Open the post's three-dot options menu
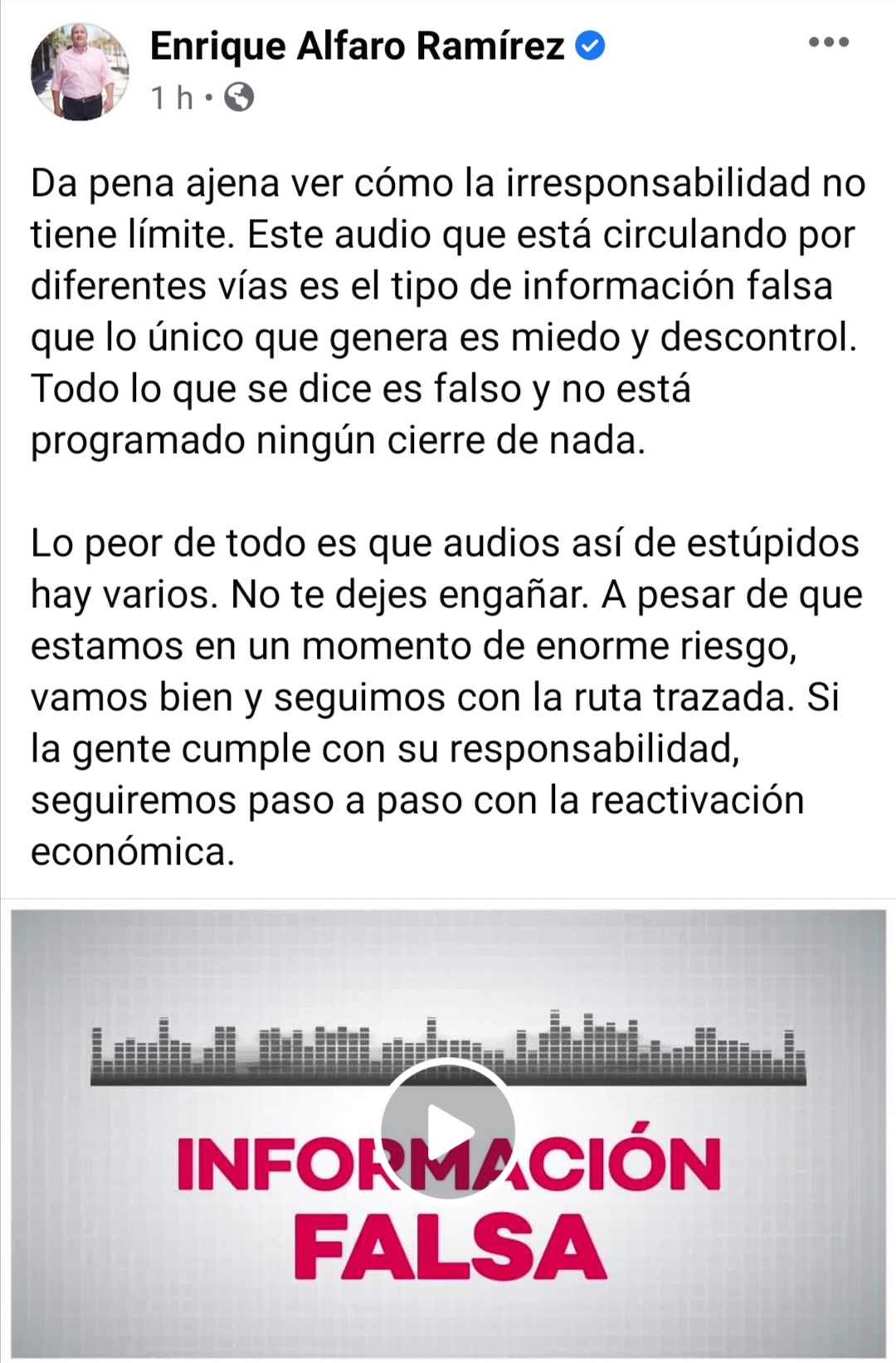896x1363 pixels. point(829,42)
